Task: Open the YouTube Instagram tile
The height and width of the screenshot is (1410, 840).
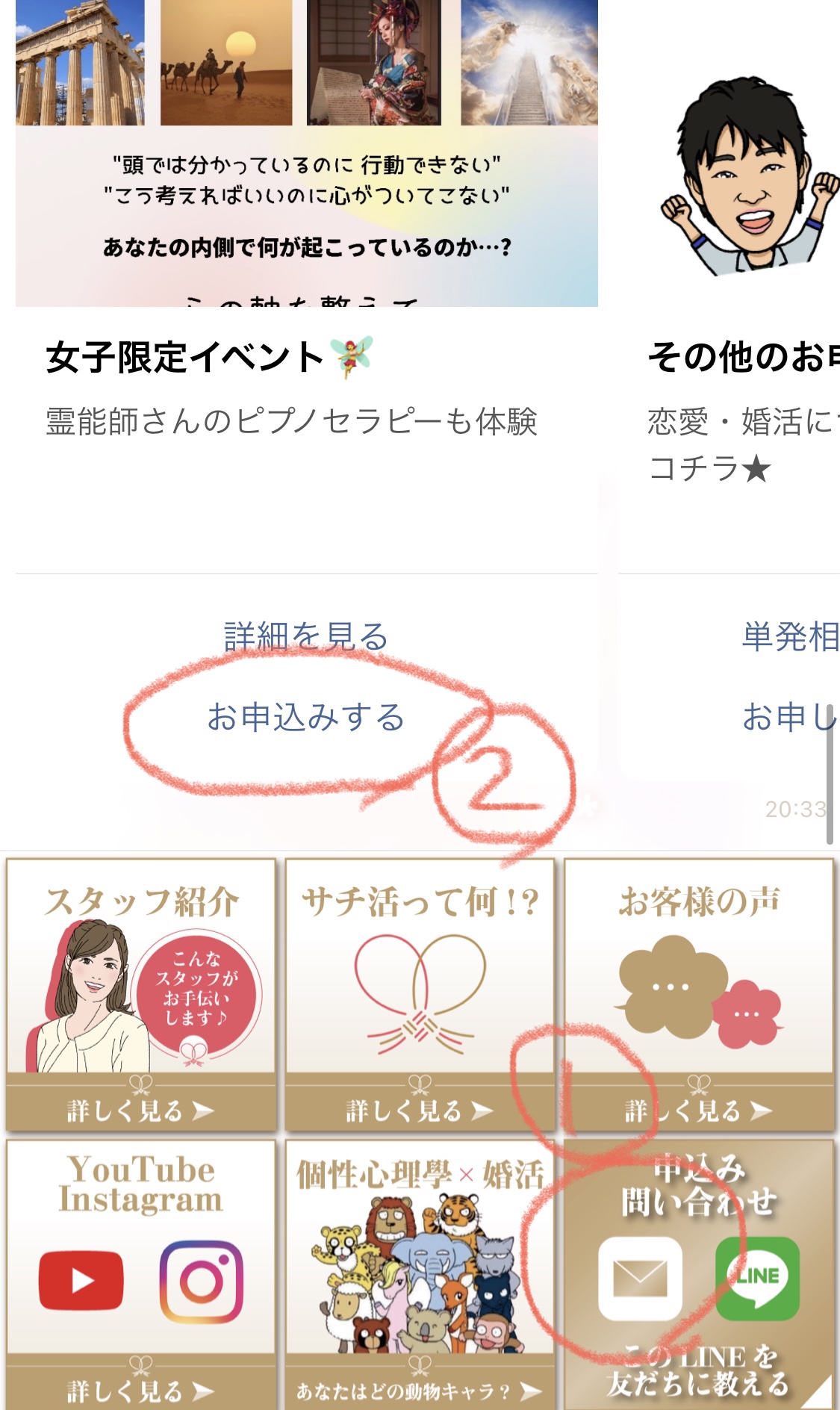Action: click(141, 1273)
